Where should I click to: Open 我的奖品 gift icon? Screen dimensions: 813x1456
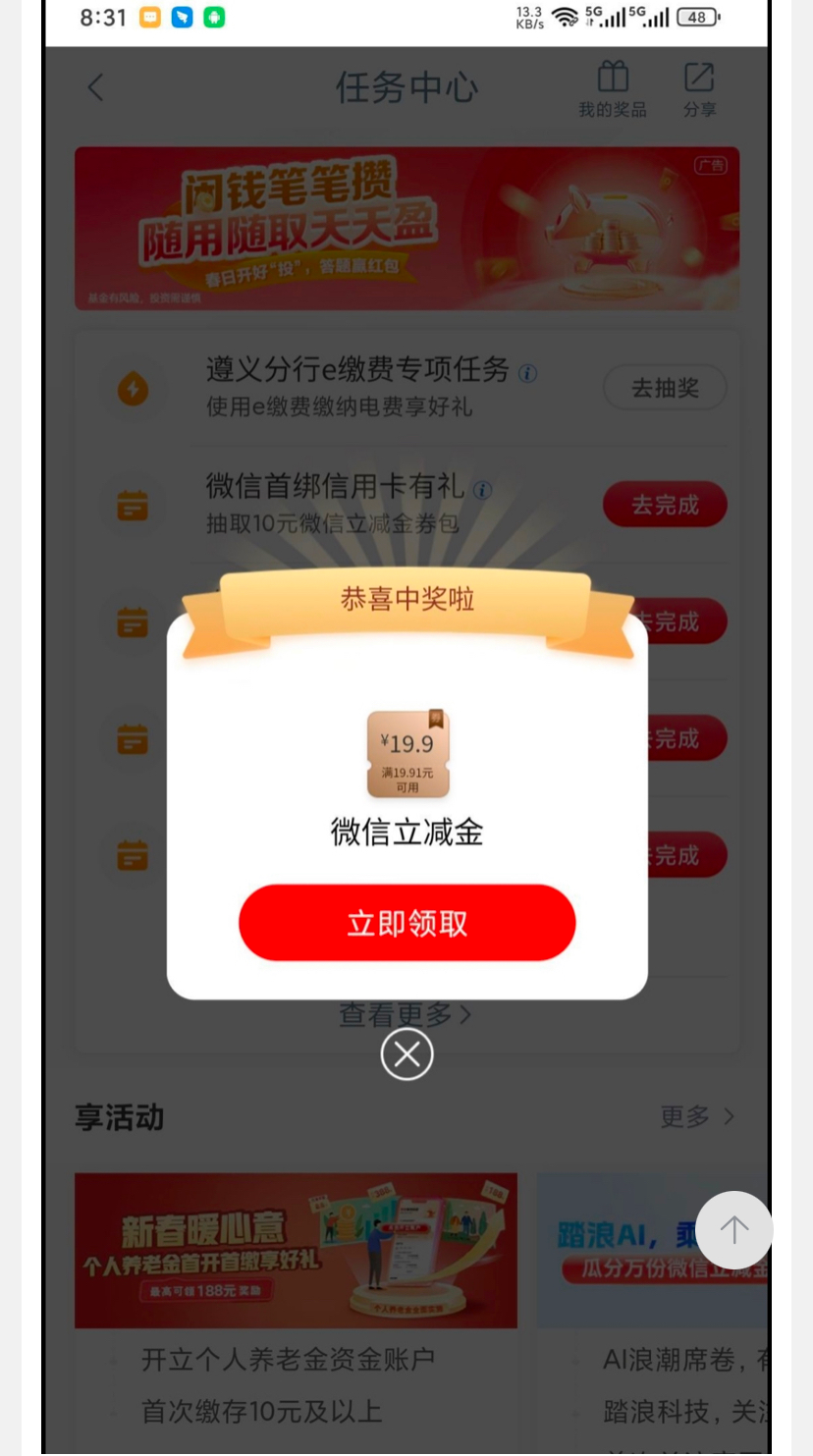pos(613,87)
